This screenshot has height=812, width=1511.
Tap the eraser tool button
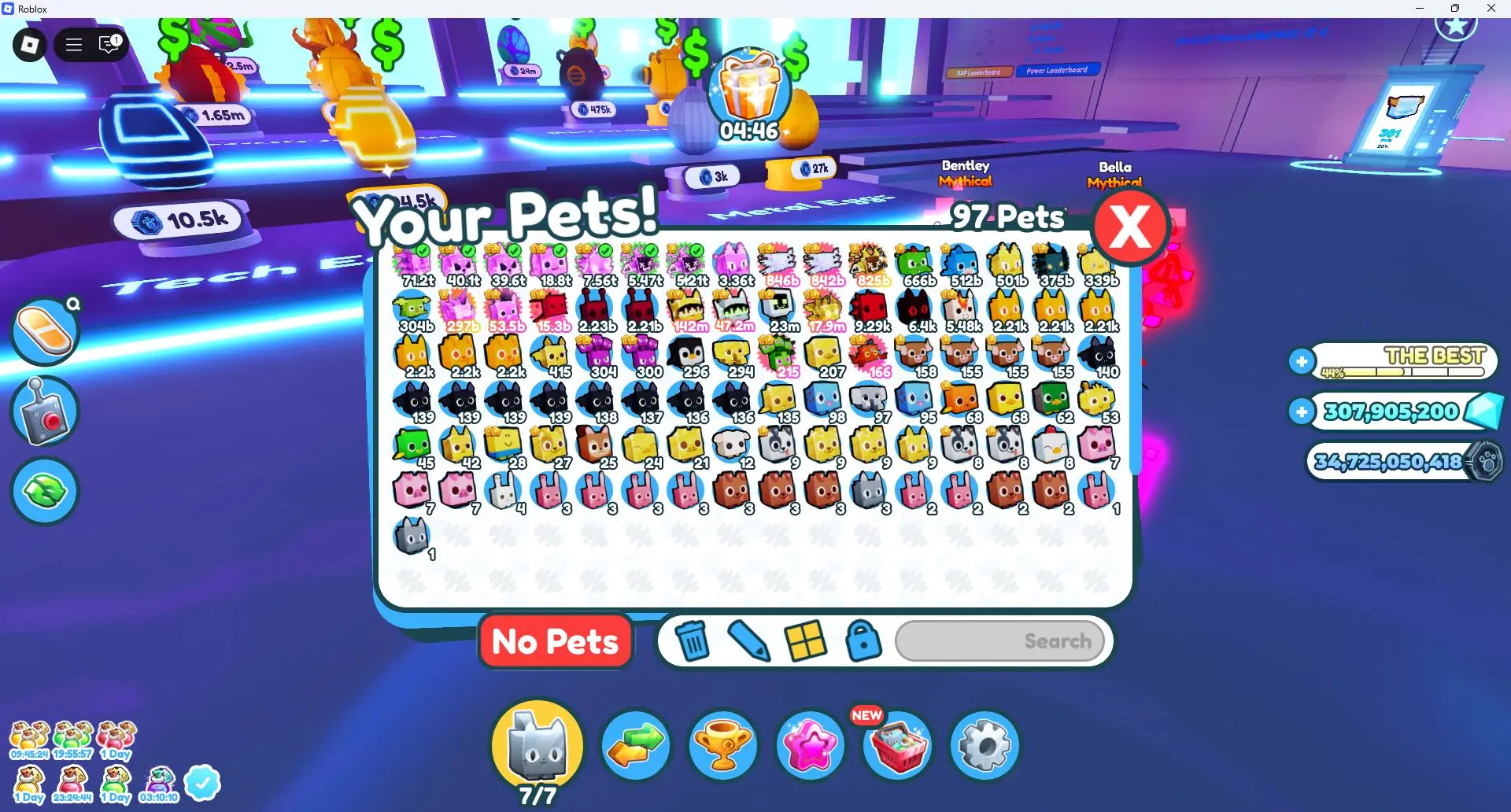tap(45, 331)
